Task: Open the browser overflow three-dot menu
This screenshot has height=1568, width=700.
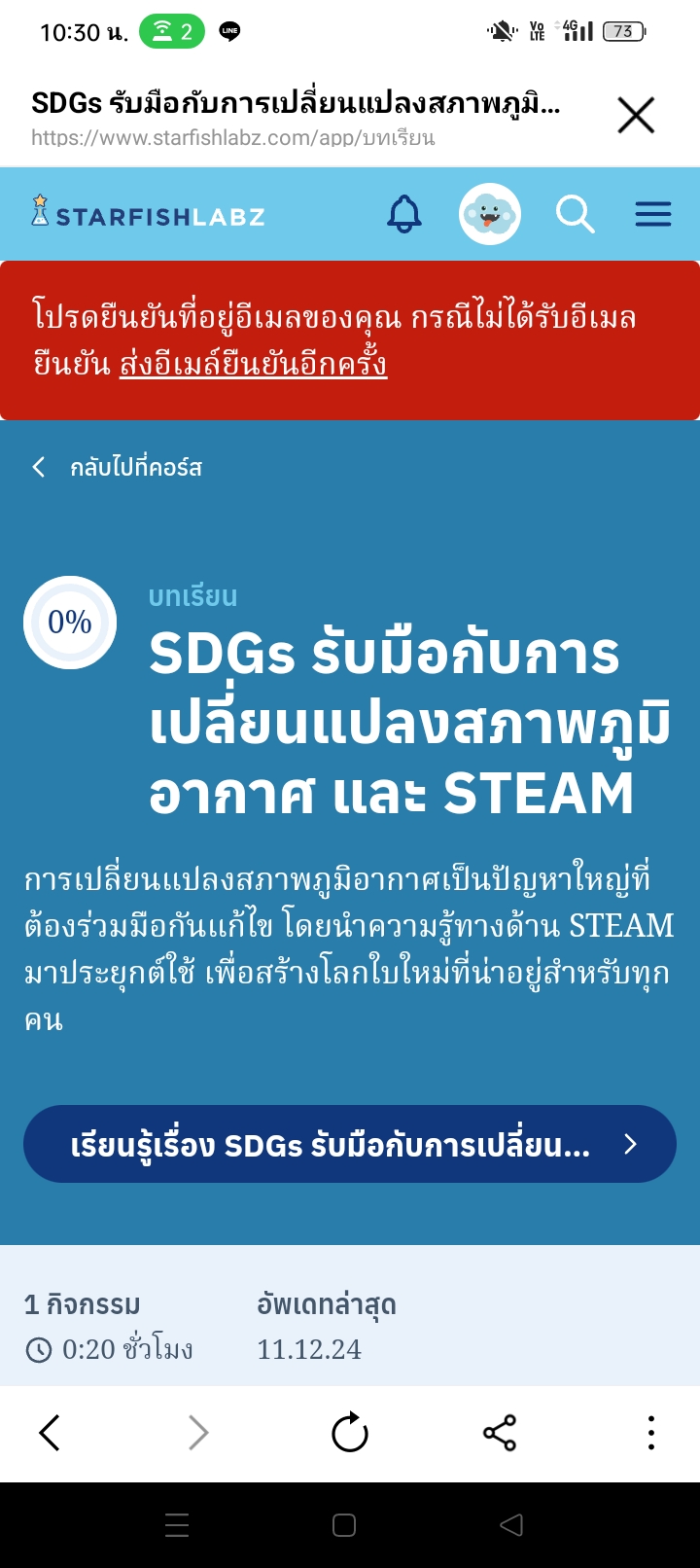Action: pyautogui.click(x=649, y=1433)
